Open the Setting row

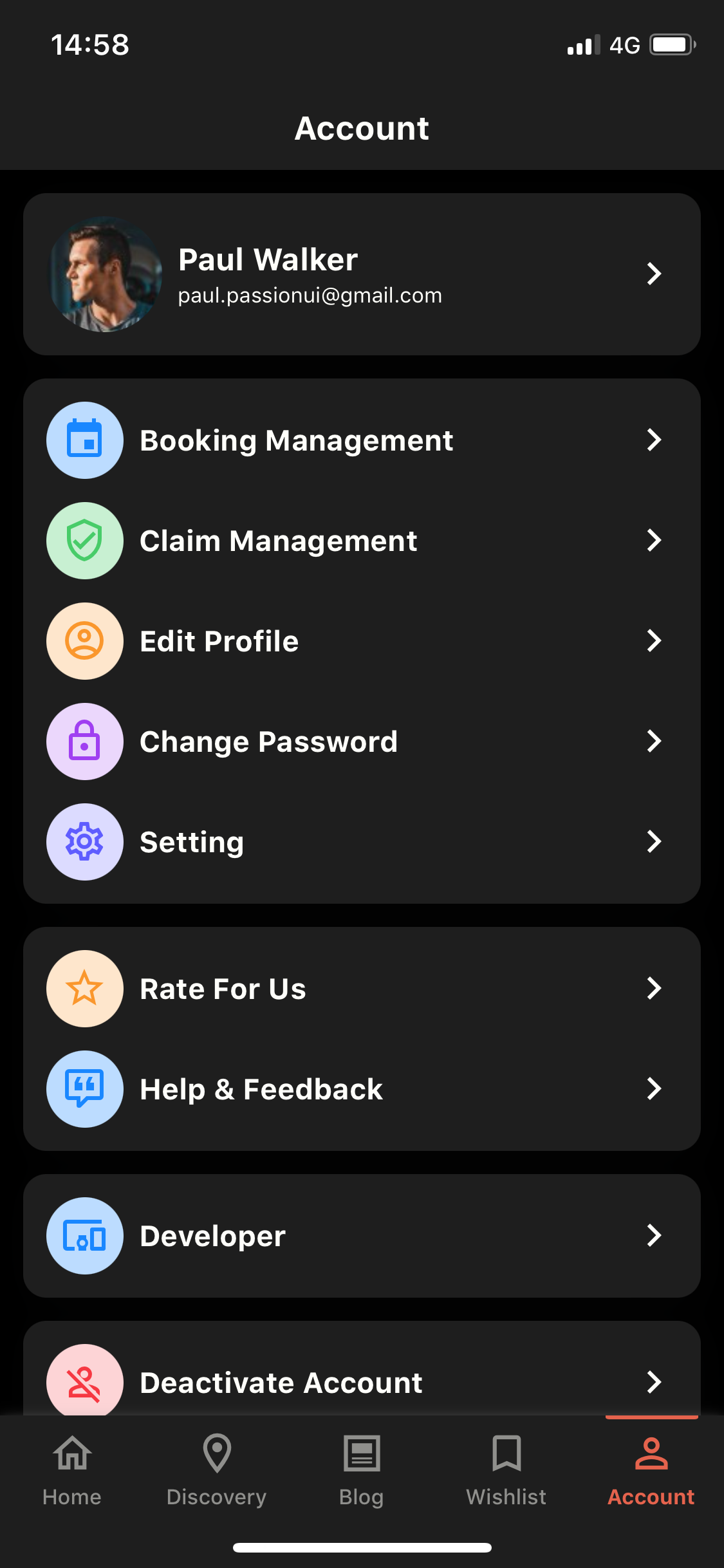(362, 842)
